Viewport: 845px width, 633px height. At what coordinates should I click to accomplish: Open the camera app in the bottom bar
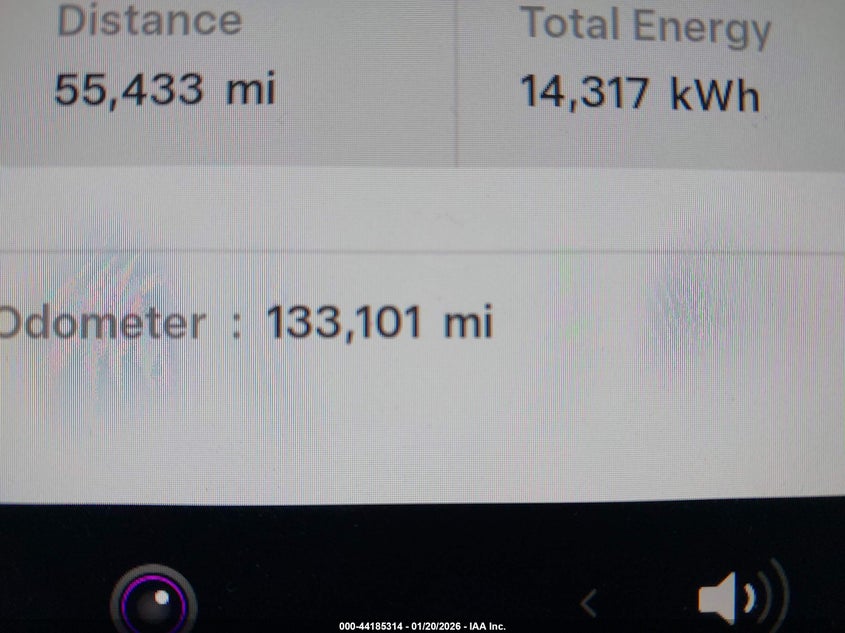(x=153, y=603)
